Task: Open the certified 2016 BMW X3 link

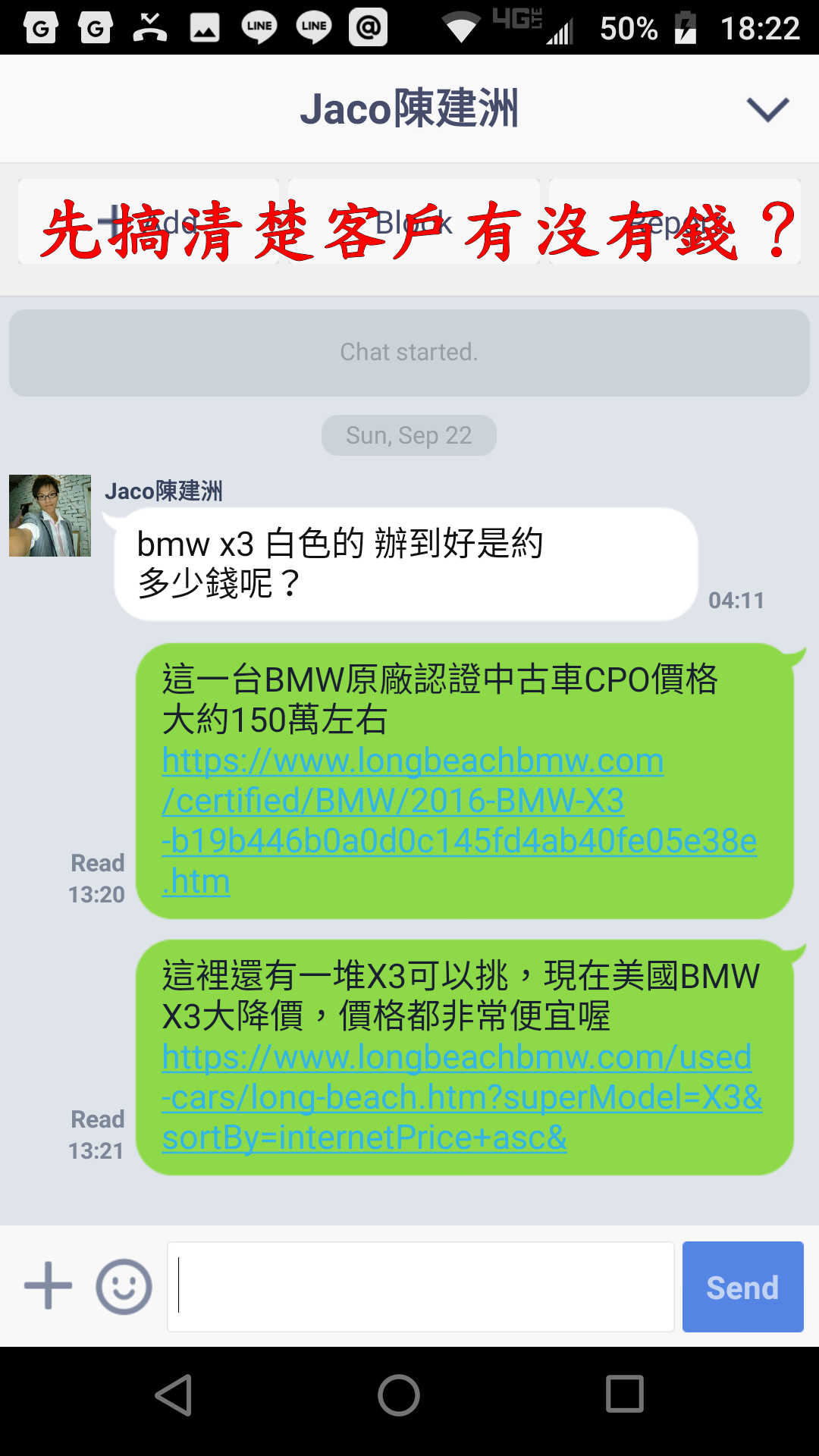Action: [x=460, y=821]
